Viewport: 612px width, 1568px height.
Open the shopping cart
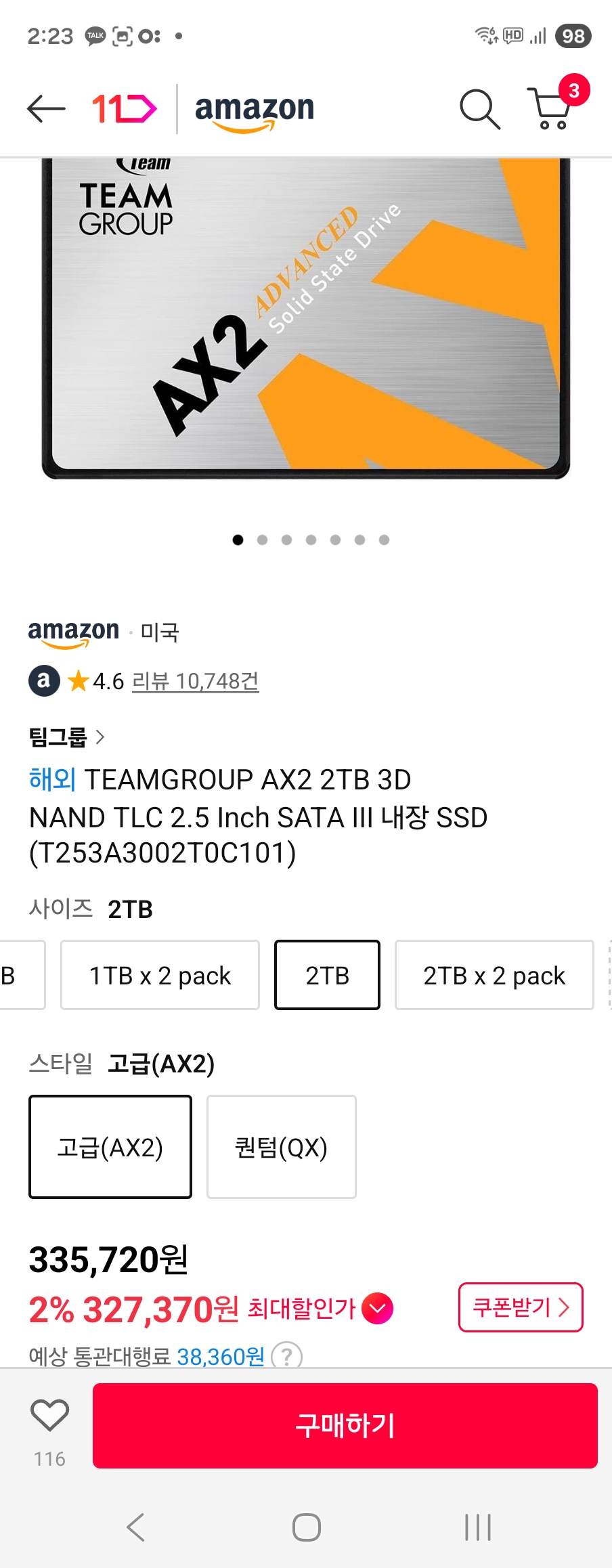pyautogui.click(x=552, y=108)
